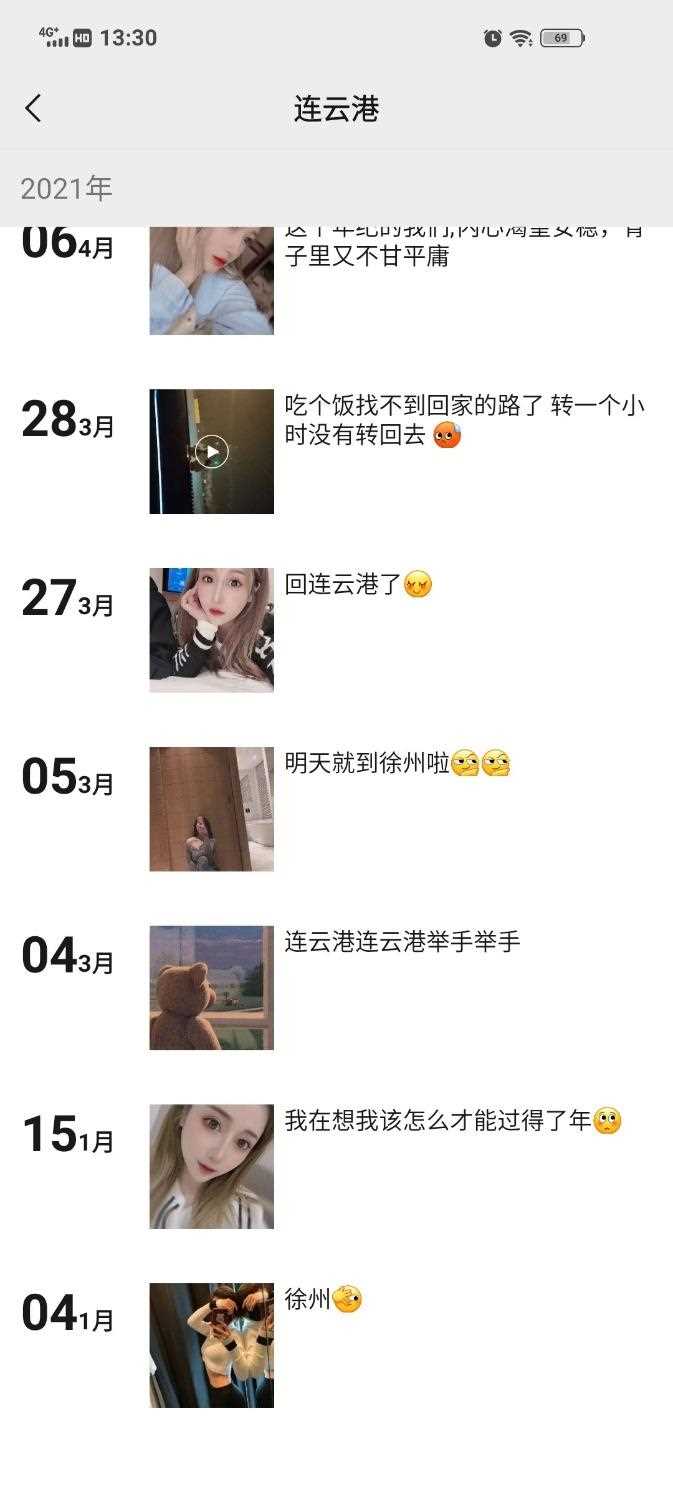View the 15 January selfie post
673x1500 pixels.
pyautogui.click(x=211, y=1166)
